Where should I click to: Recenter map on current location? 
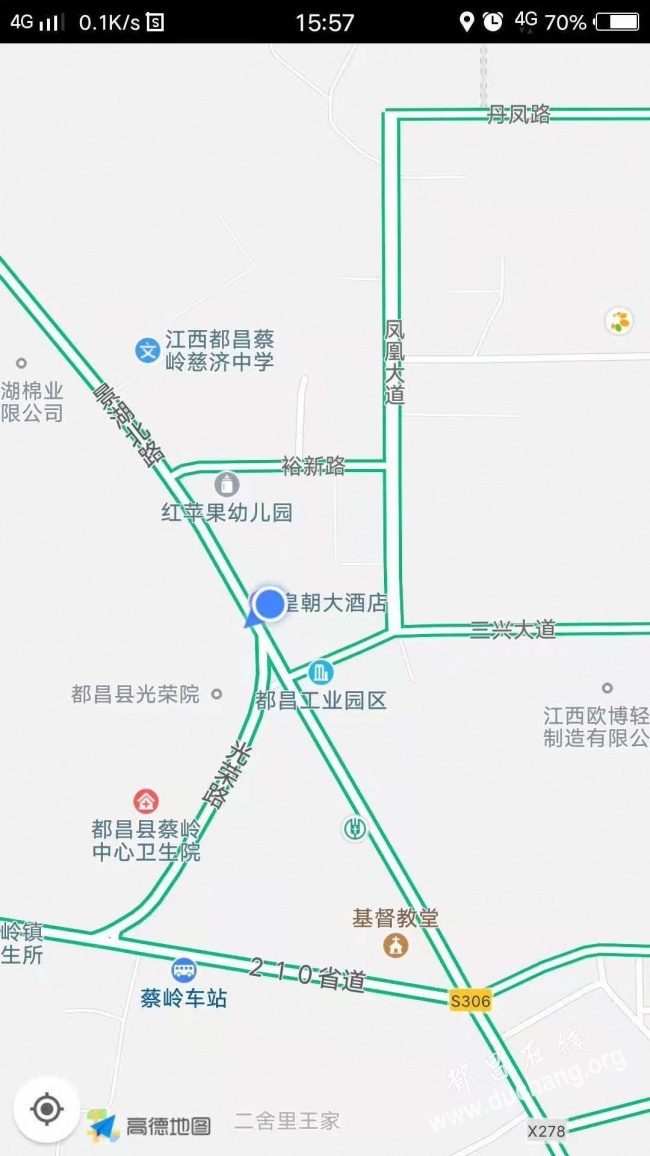pyautogui.click(x=46, y=1109)
